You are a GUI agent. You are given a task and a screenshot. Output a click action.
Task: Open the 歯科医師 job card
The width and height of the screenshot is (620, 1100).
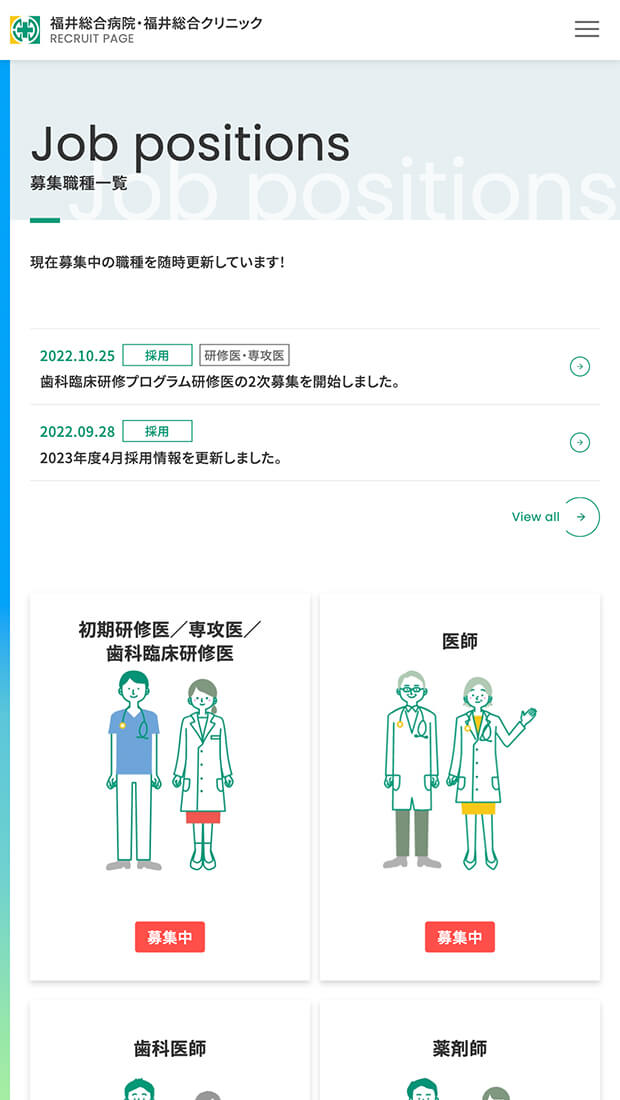coord(170,1050)
